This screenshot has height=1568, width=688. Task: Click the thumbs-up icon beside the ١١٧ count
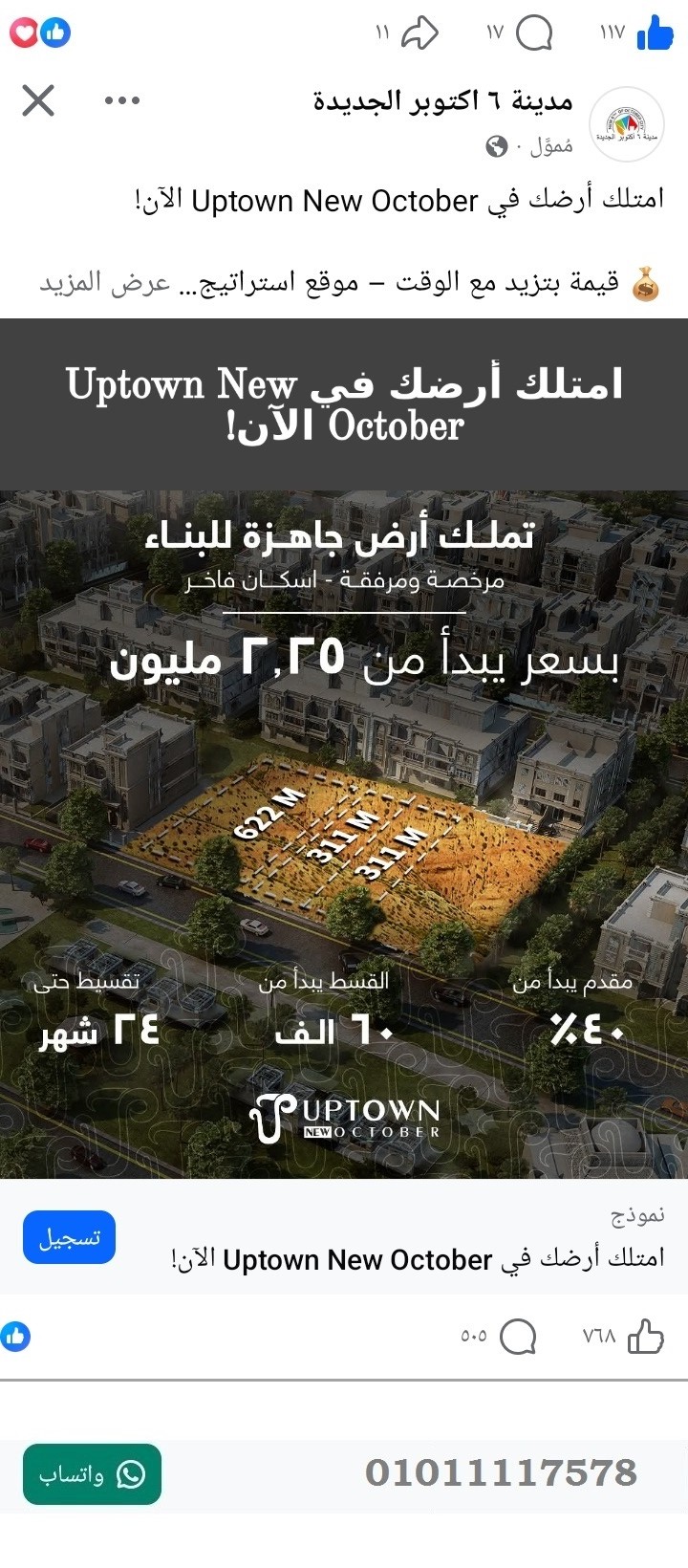click(x=655, y=32)
